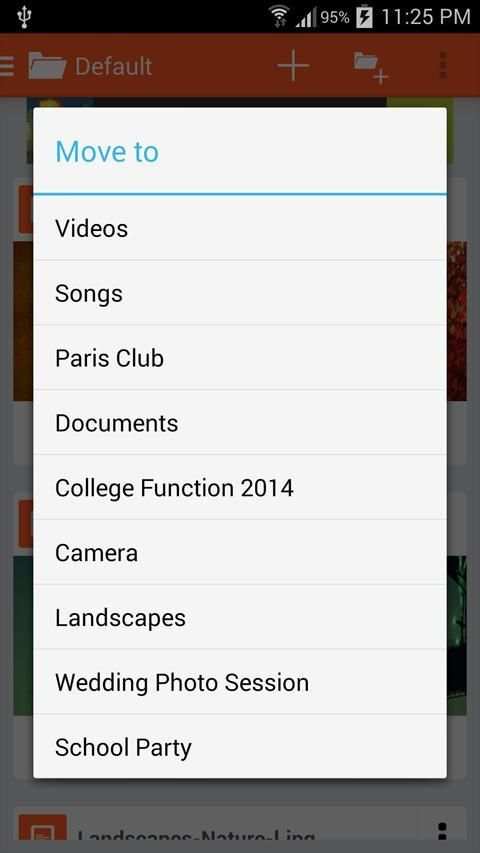Choose the Paris Club folder
Image resolution: width=480 pixels, height=853 pixels.
(240, 357)
